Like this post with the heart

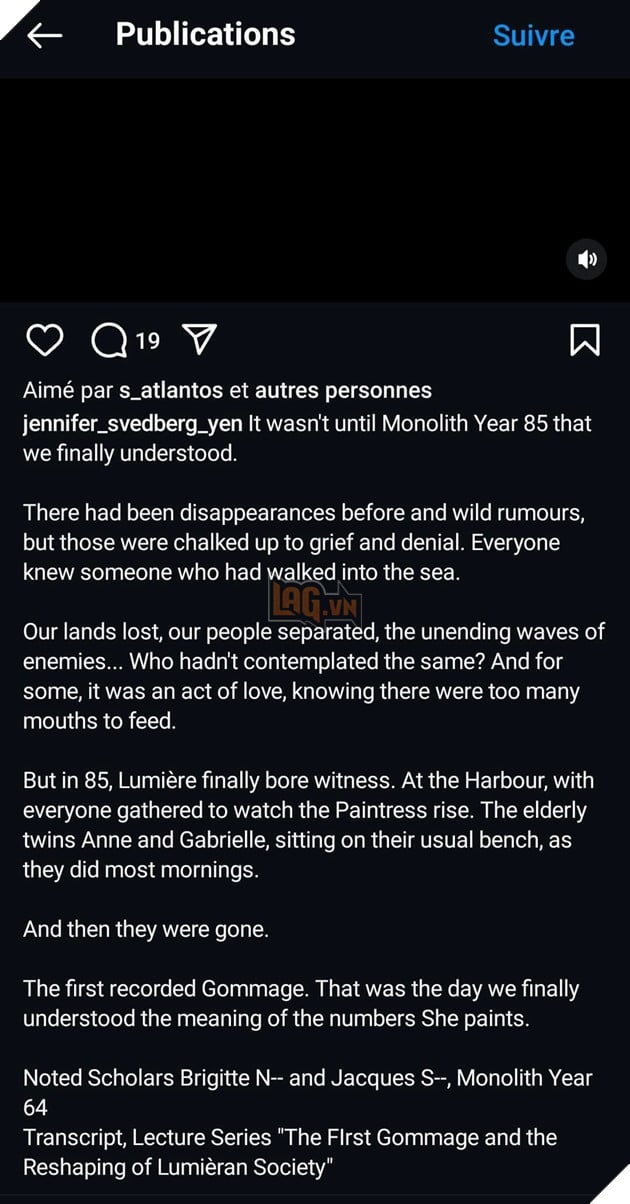click(x=44, y=340)
